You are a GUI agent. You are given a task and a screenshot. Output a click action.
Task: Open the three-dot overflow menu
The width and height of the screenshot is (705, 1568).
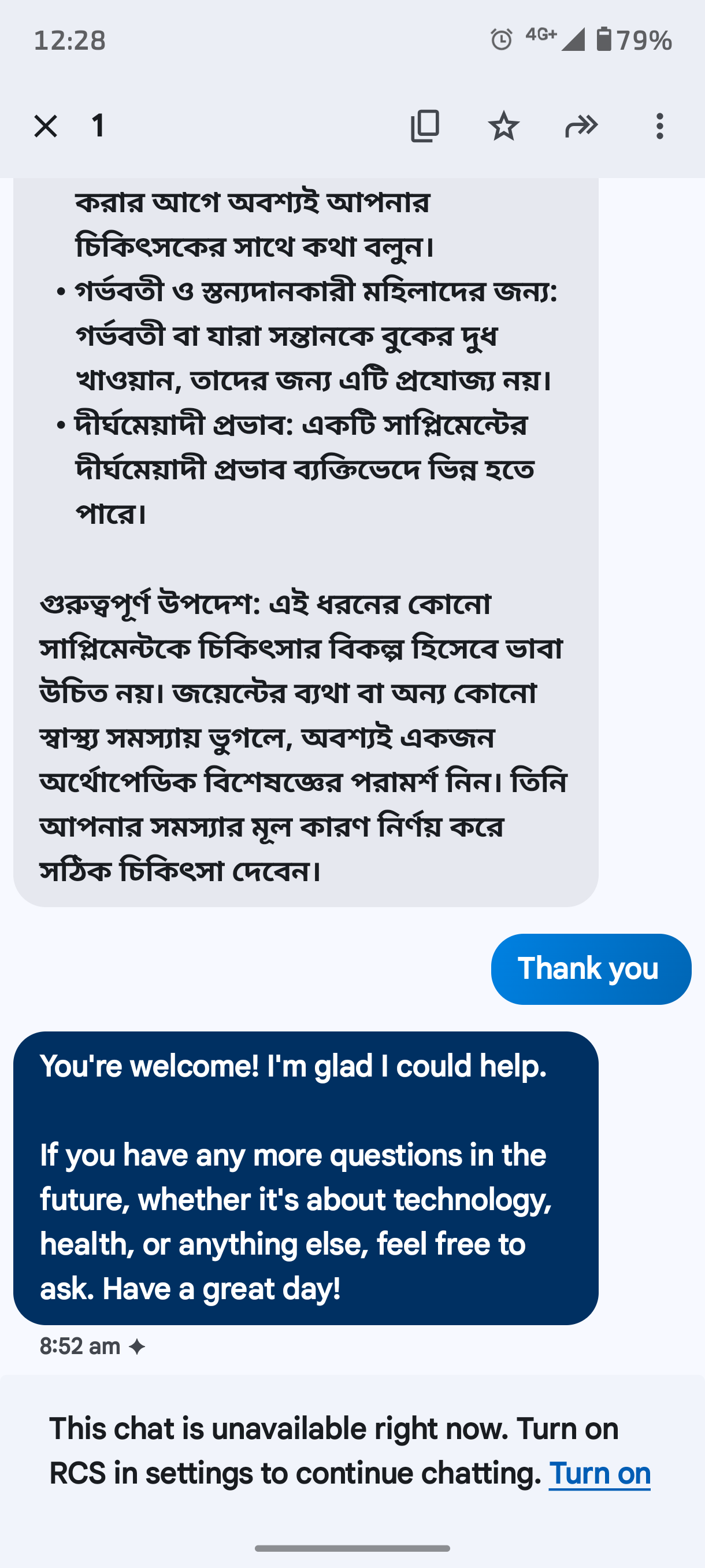659,127
